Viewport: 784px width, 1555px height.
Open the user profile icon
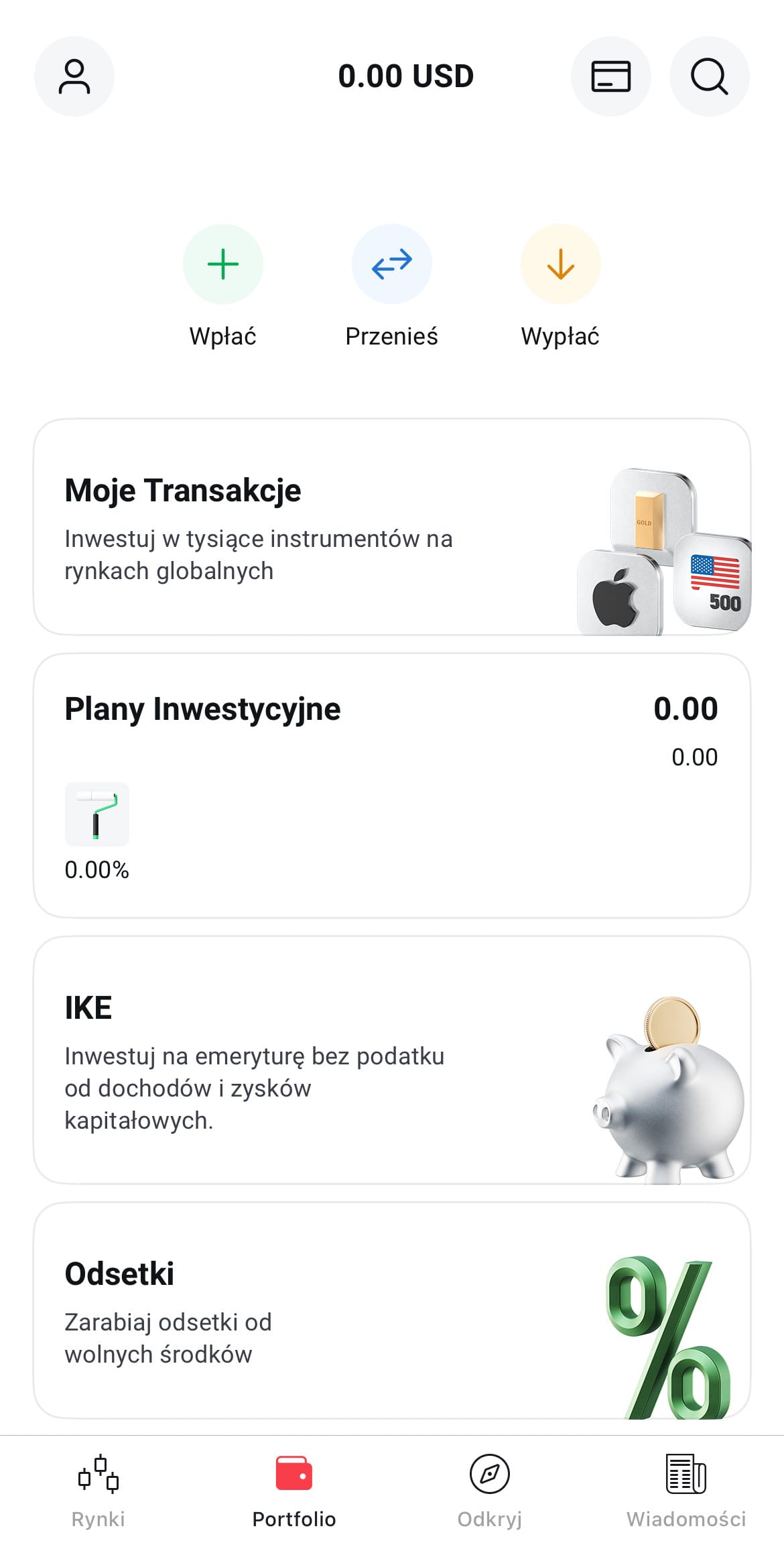click(x=74, y=76)
